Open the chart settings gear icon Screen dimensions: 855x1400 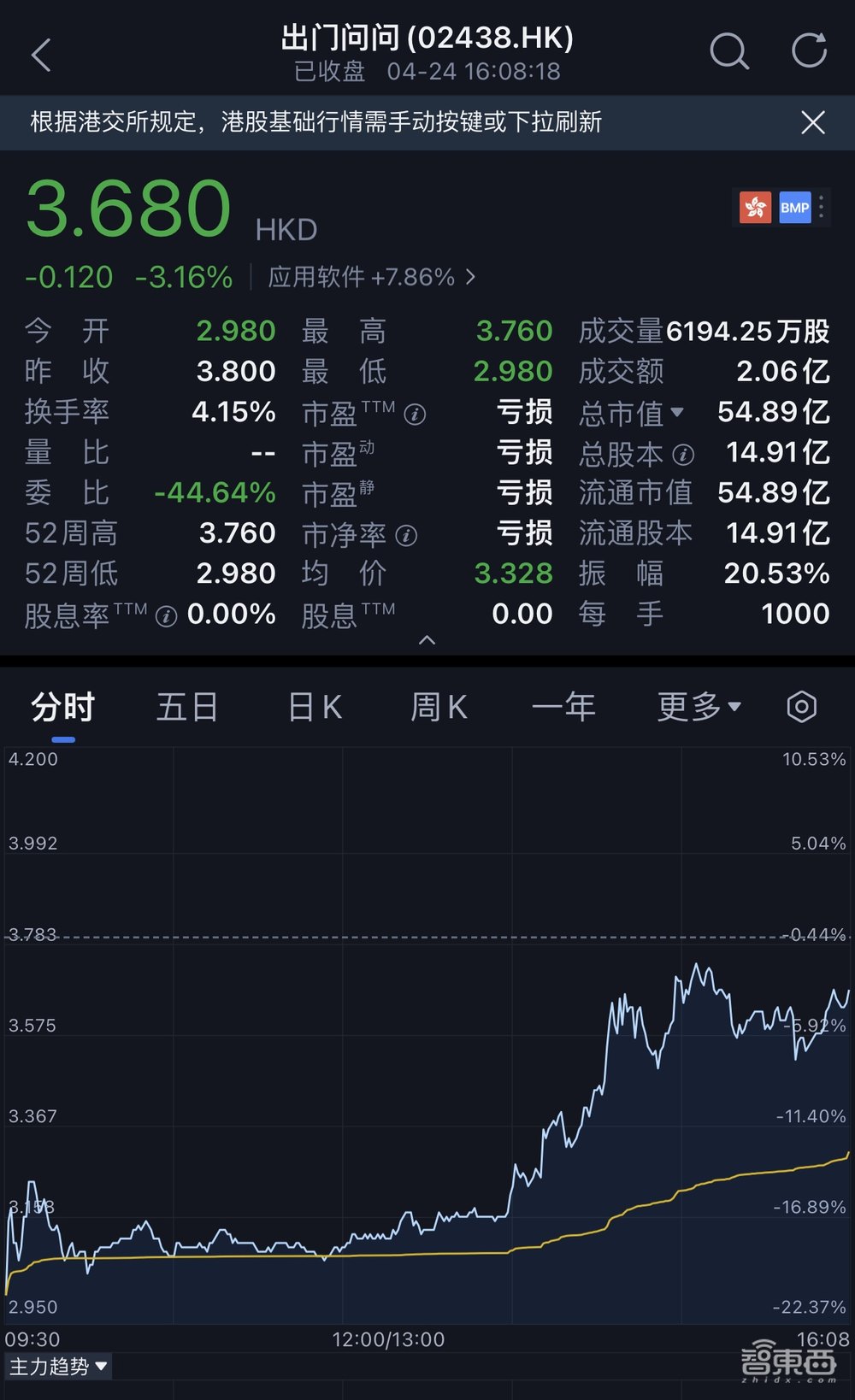801,706
